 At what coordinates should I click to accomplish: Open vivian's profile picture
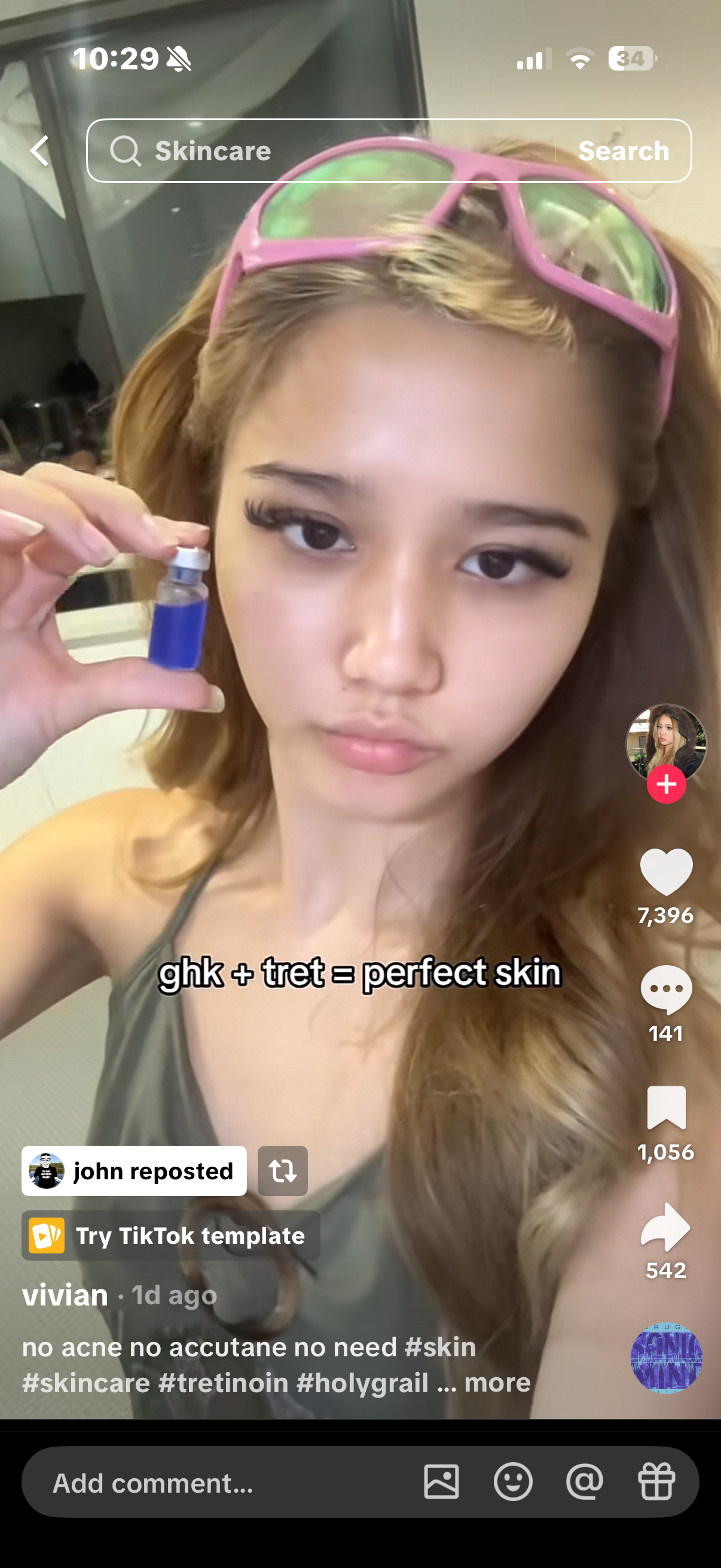pos(665,741)
